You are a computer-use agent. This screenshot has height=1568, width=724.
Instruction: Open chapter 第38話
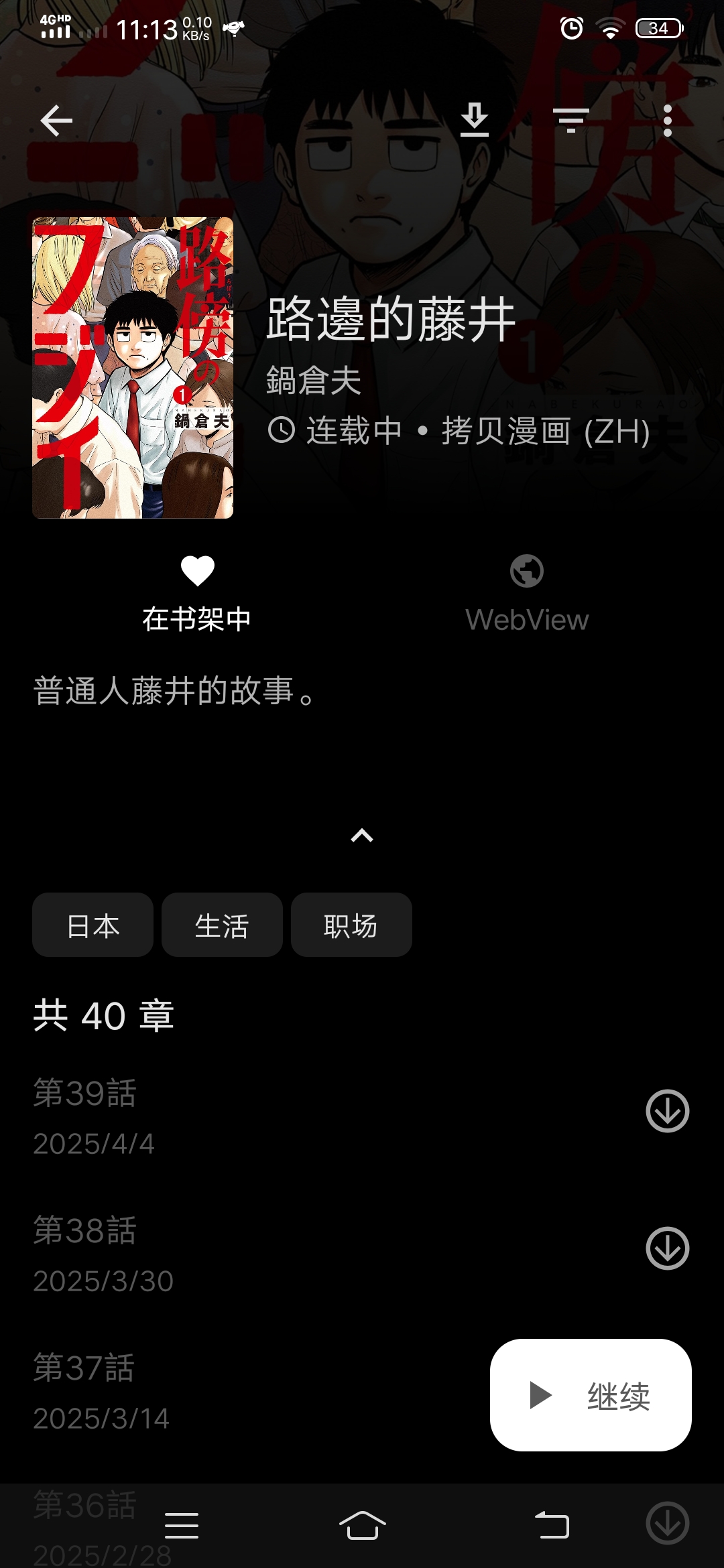(268, 1254)
